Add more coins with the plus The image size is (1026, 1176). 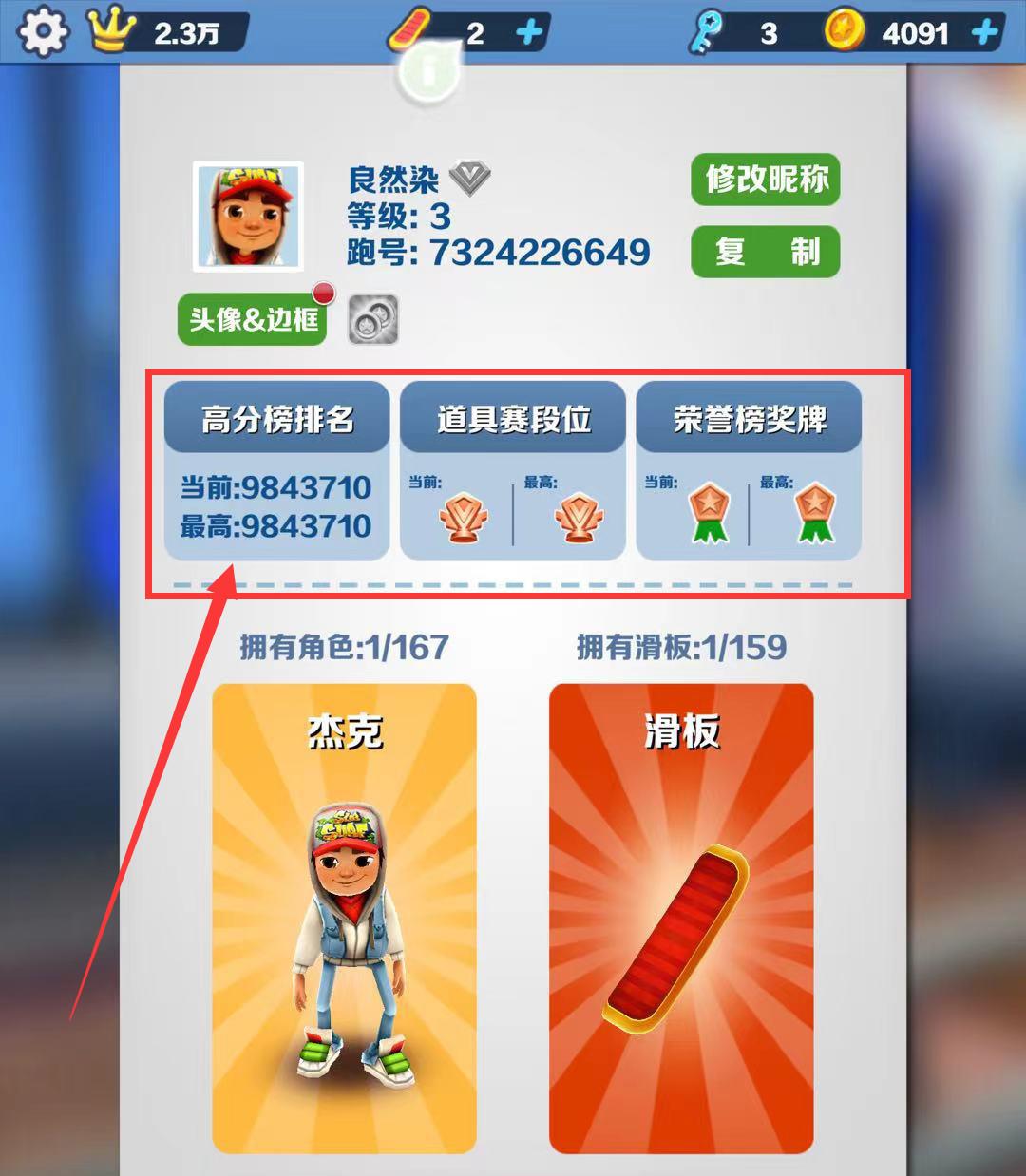(987, 33)
